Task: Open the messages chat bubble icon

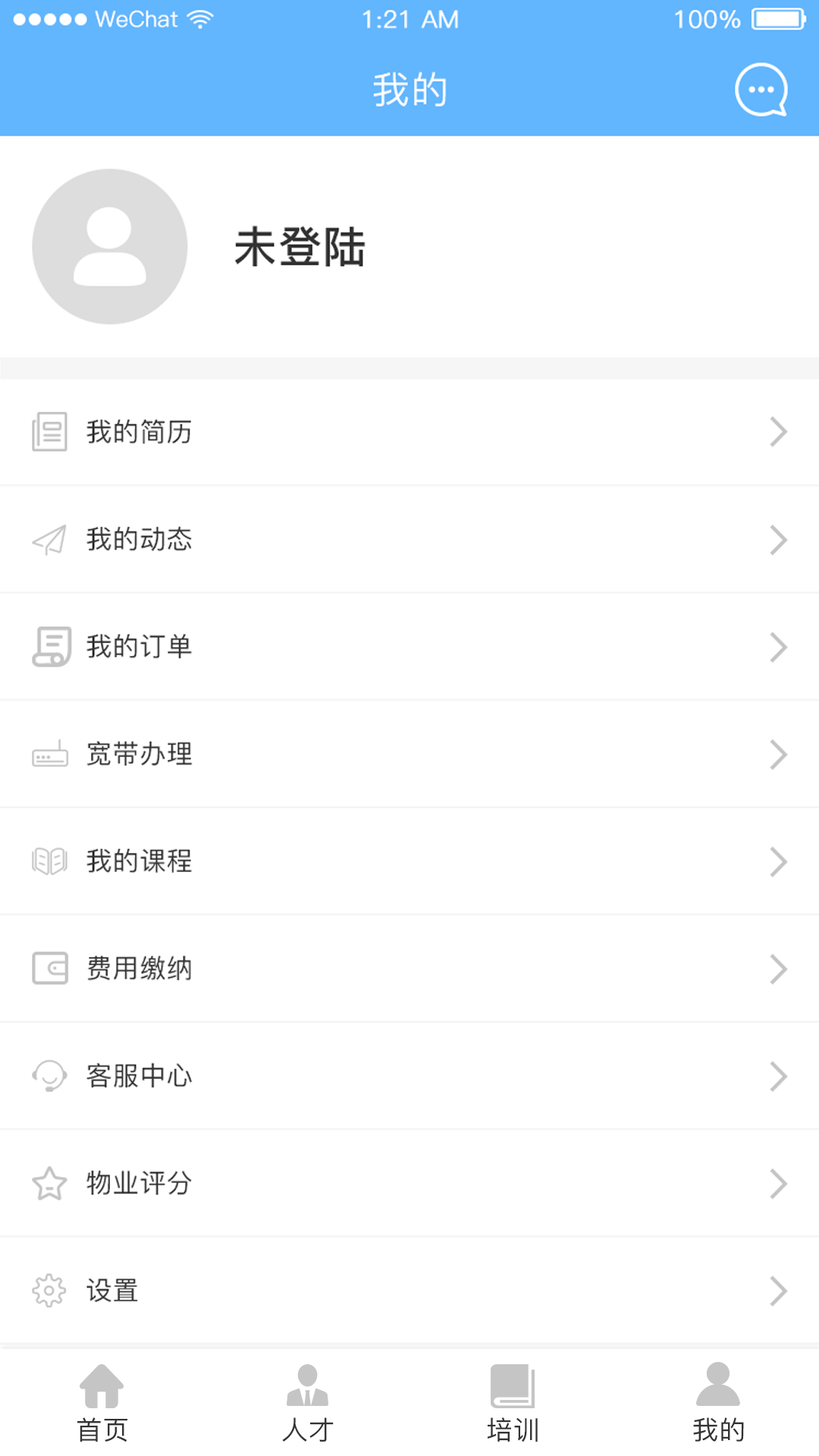Action: 761,90
